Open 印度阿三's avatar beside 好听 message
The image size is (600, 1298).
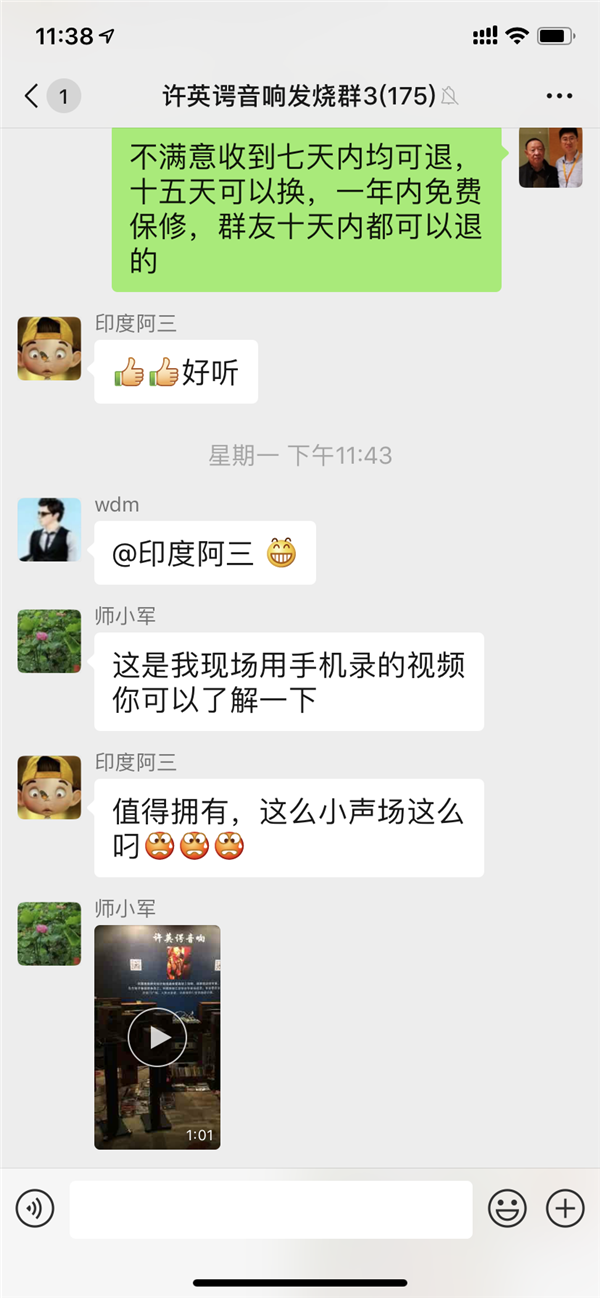pos(49,348)
